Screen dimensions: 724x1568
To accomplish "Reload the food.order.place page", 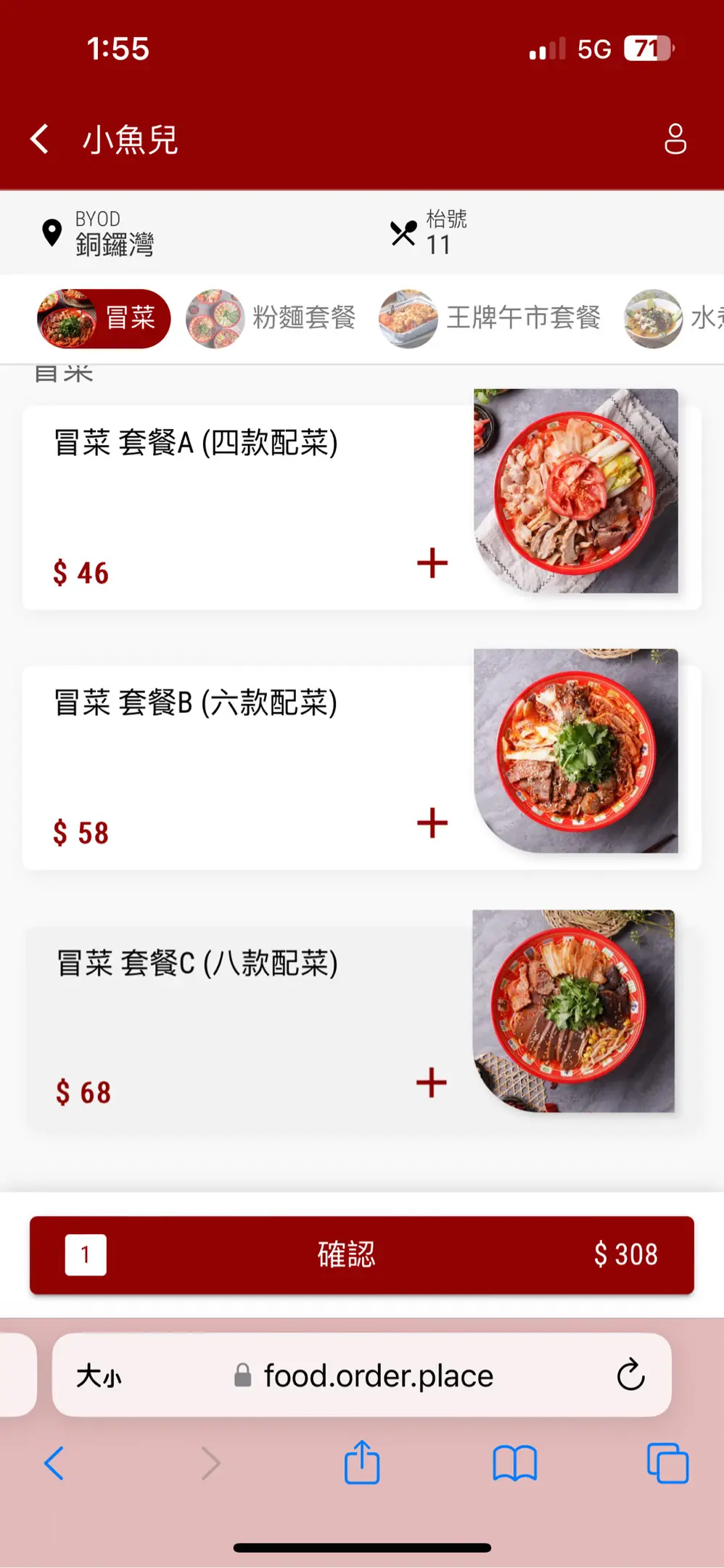I will point(630,1375).
